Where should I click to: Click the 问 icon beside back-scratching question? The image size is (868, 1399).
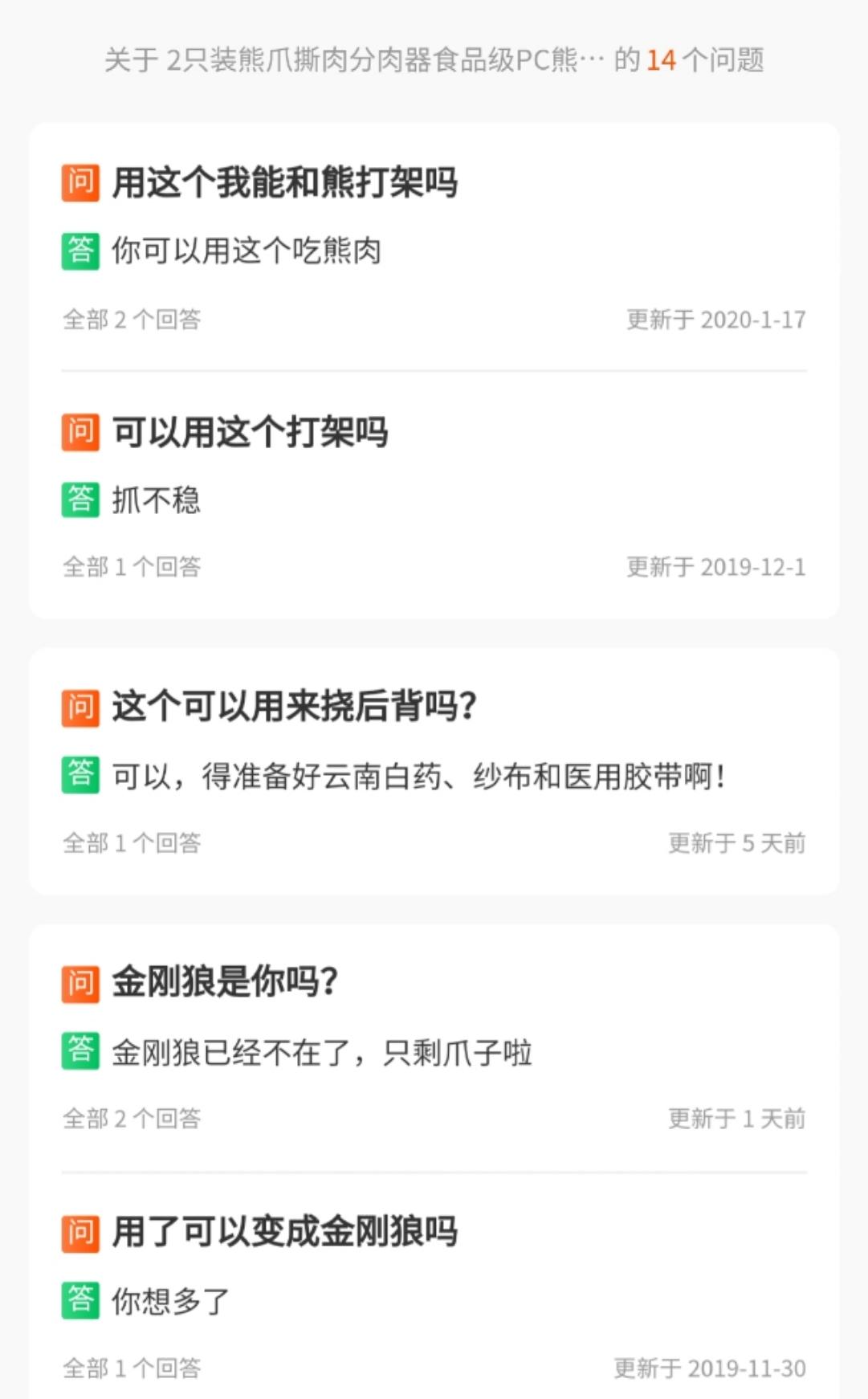coord(79,707)
